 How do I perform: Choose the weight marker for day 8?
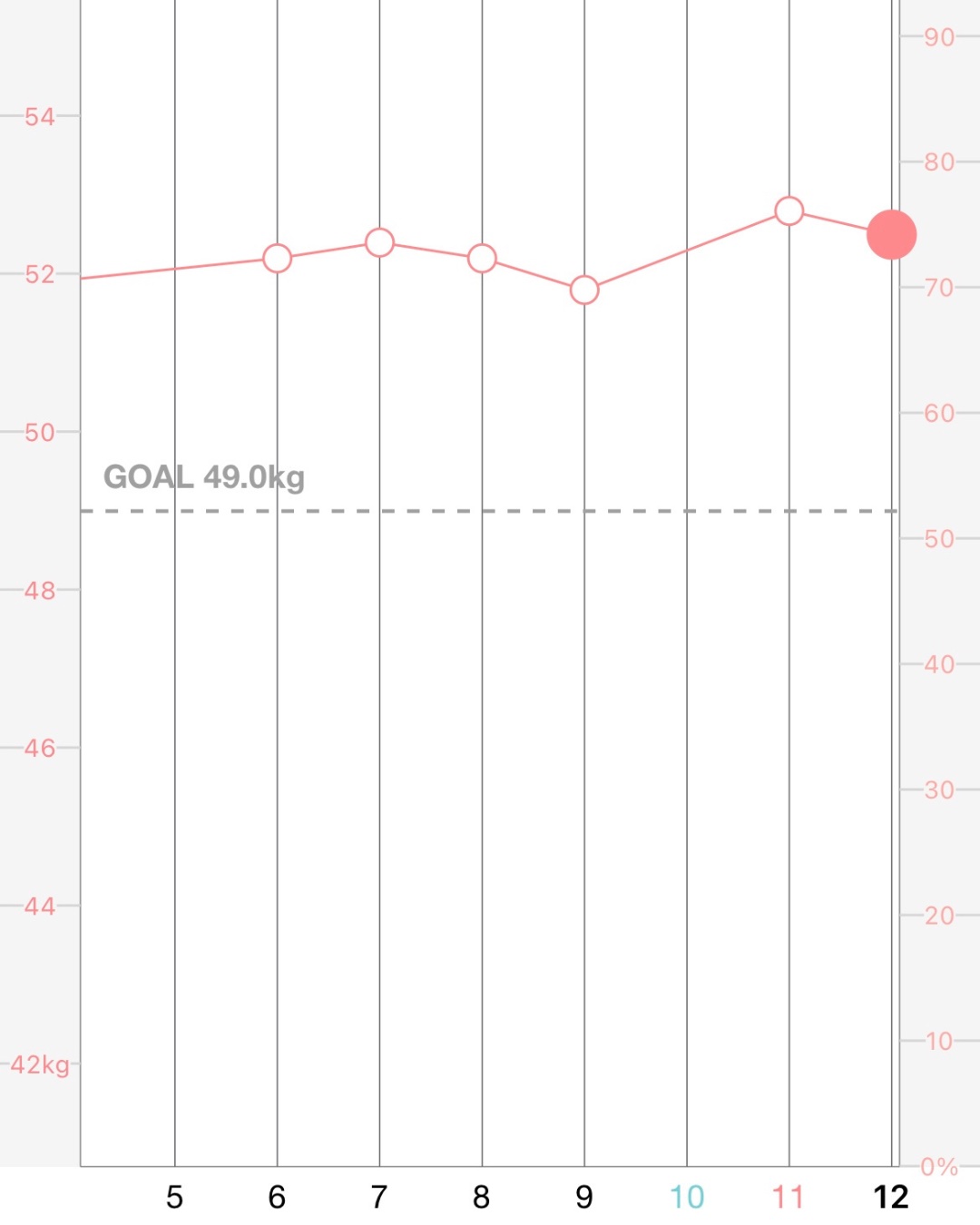click(x=482, y=259)
